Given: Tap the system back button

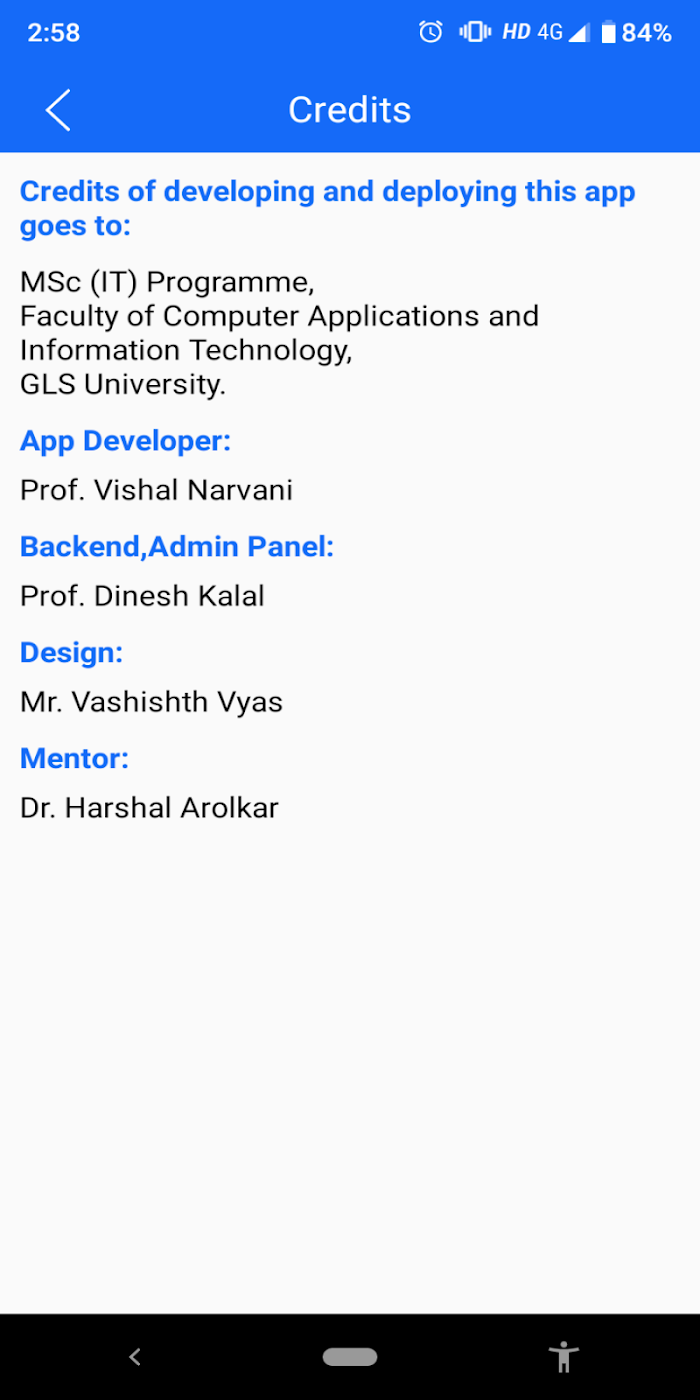Looking at the screenshot, I should (135, 1357).
